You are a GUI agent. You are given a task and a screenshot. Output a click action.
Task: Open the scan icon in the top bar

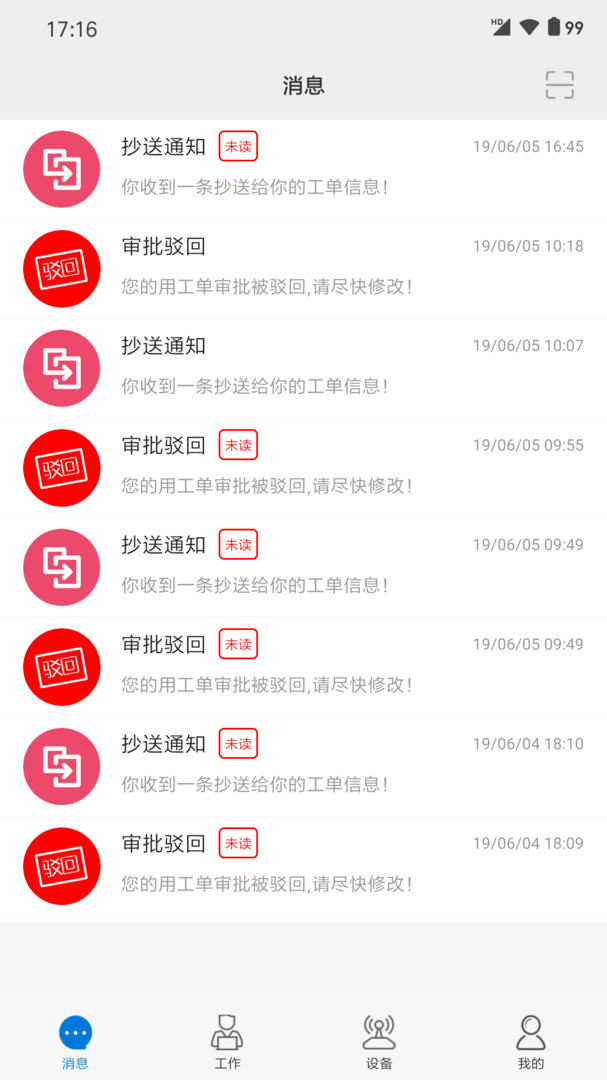(x=559, y=86)
